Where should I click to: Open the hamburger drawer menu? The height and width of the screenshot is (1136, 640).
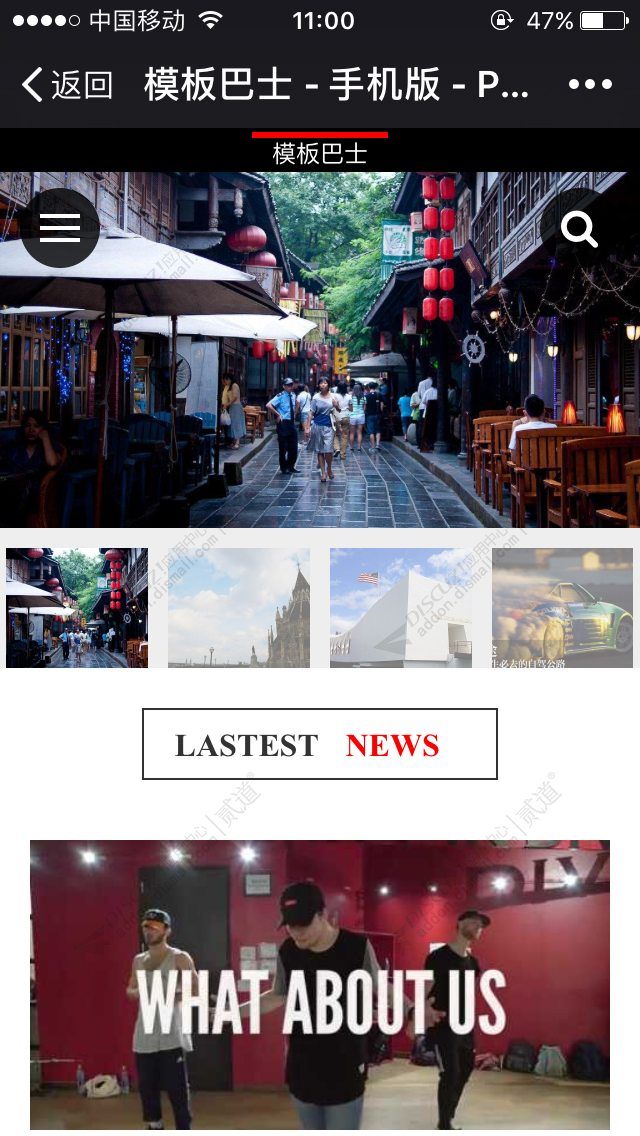[x=59, y=228]
